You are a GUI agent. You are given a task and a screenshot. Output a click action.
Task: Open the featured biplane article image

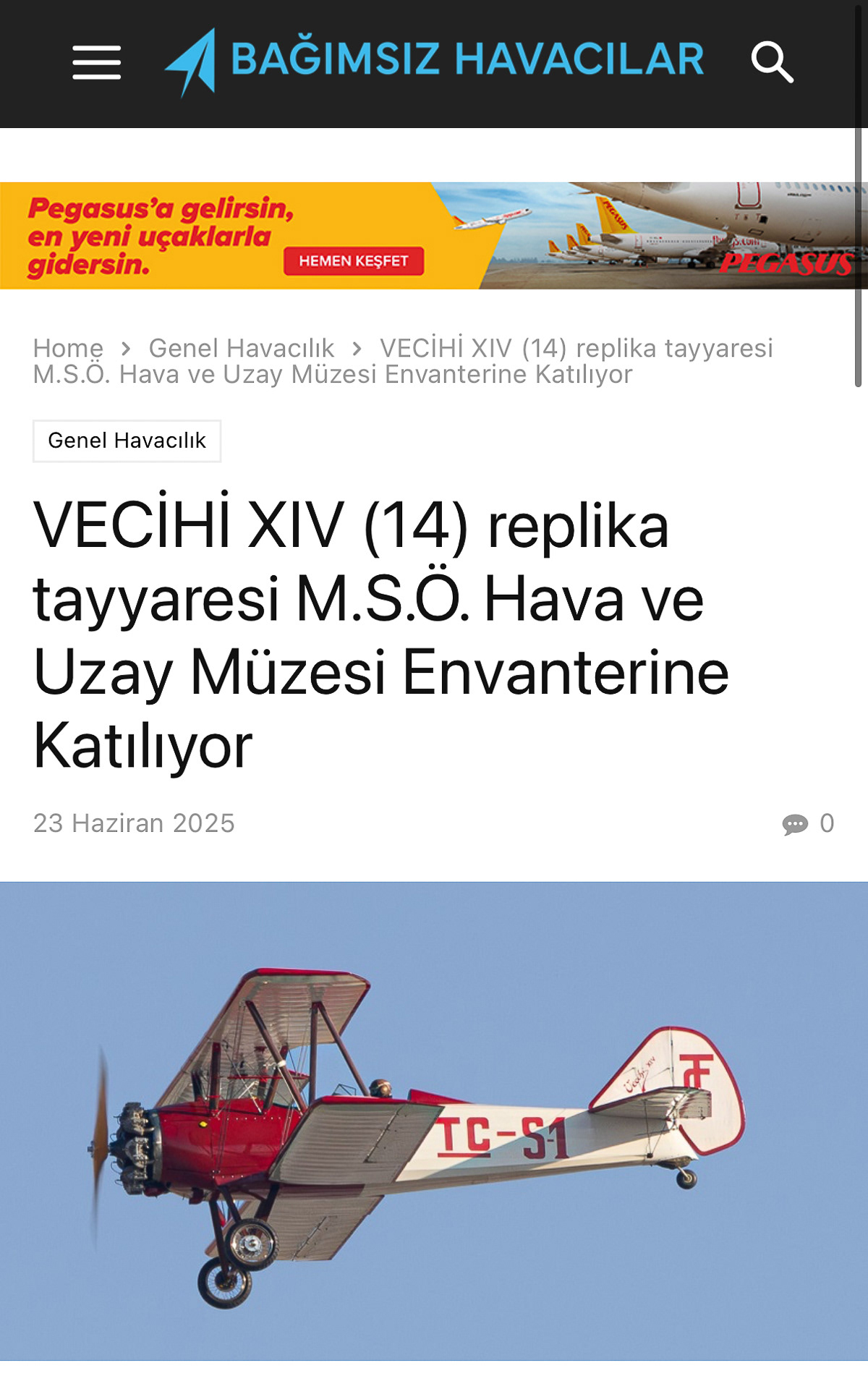[x=434, y=1120]
